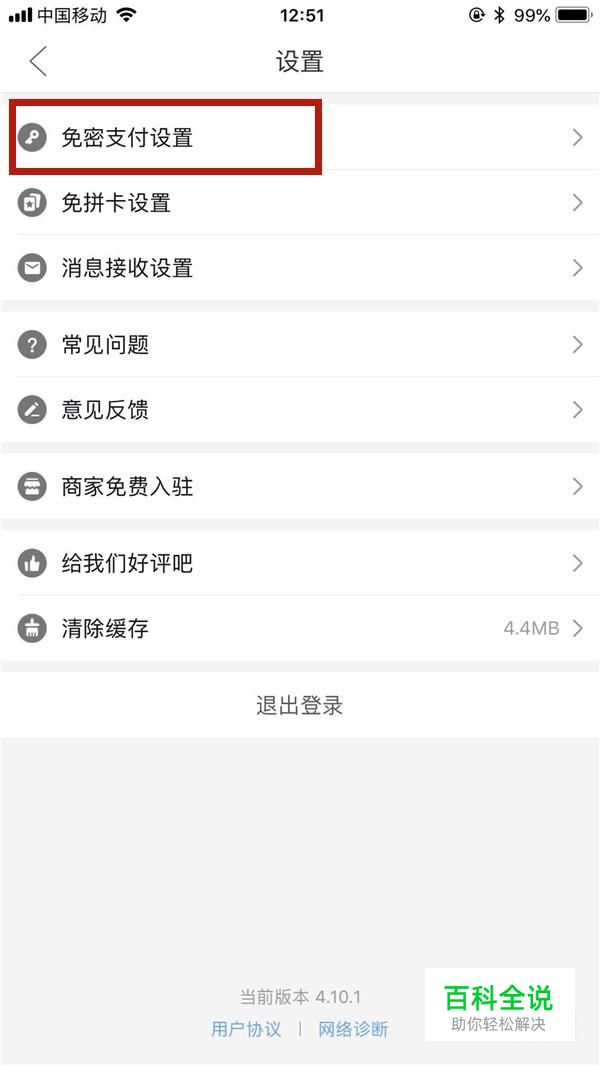This screenshot has width=600, height=1066.
Task: Go back from the 设置 page
Action: 38,61
